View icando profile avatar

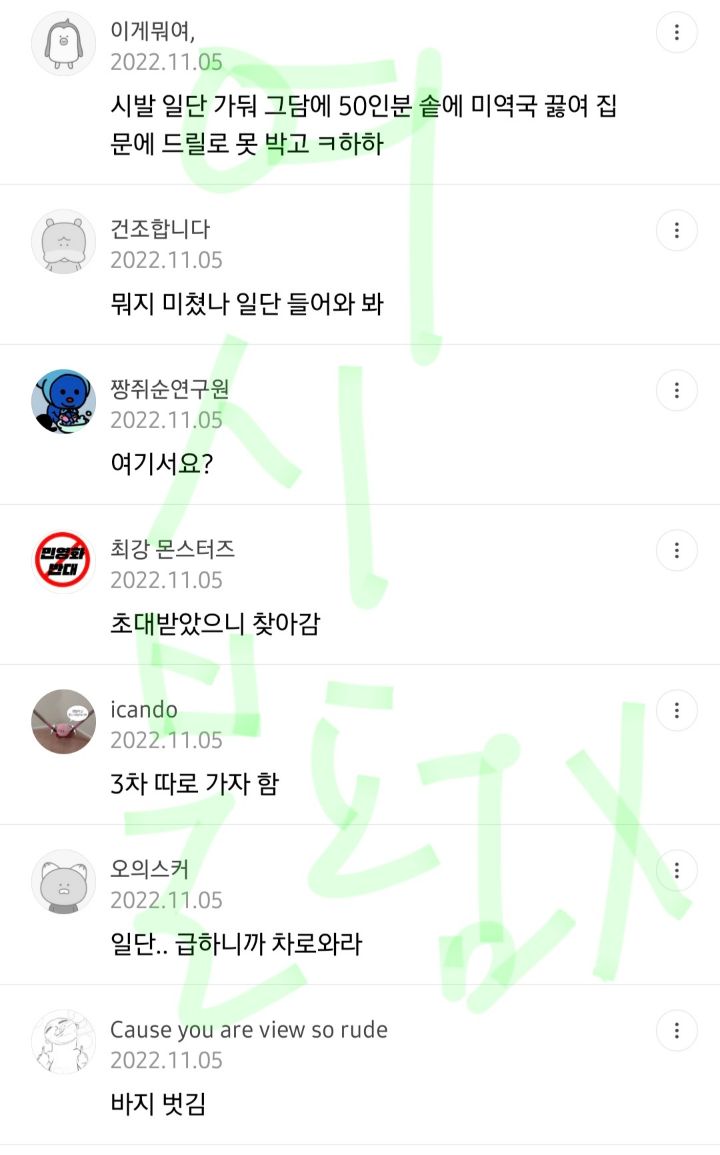tap(64, 721)
